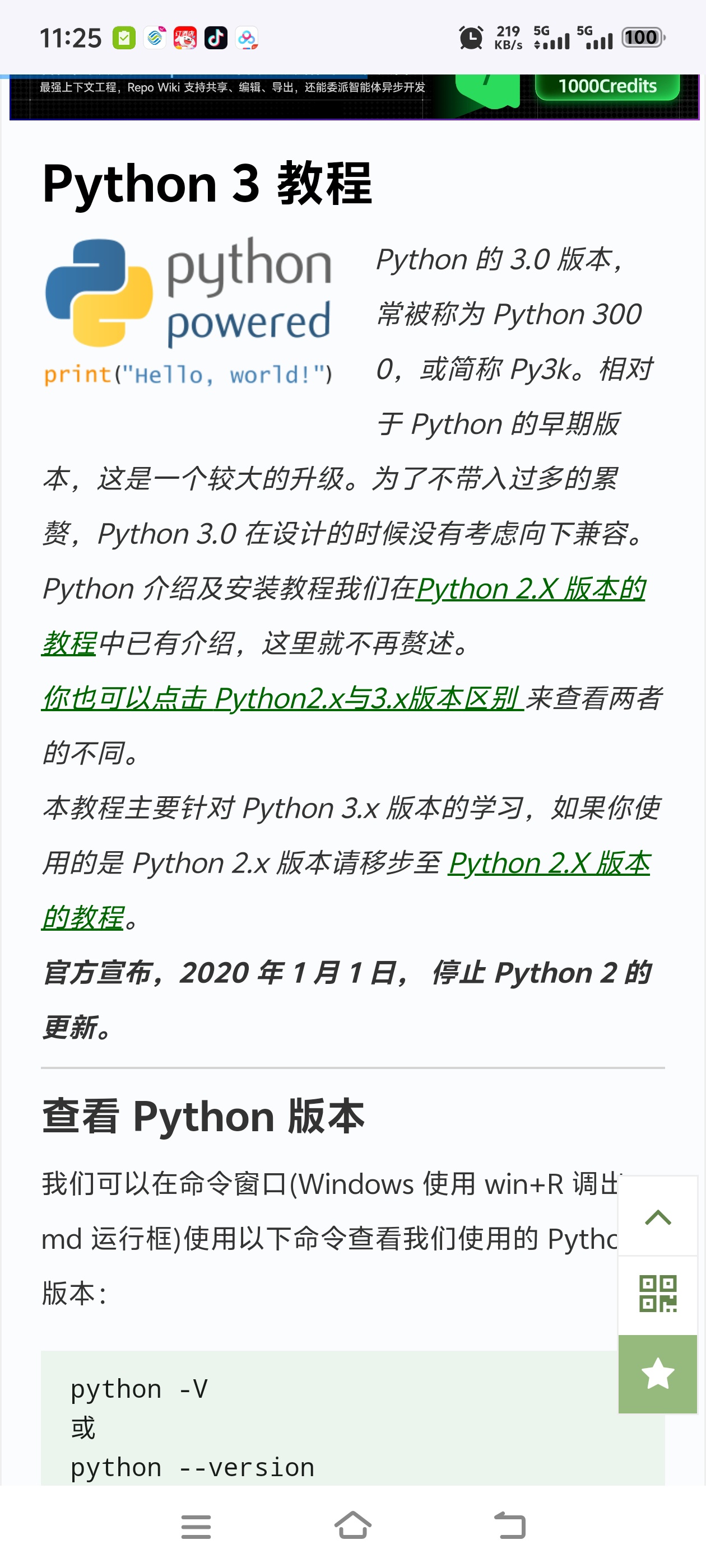Viewport: 706px width, 1568px height.
Task: Tap the Douyin icon in the status bar
Action: point(217,38)
